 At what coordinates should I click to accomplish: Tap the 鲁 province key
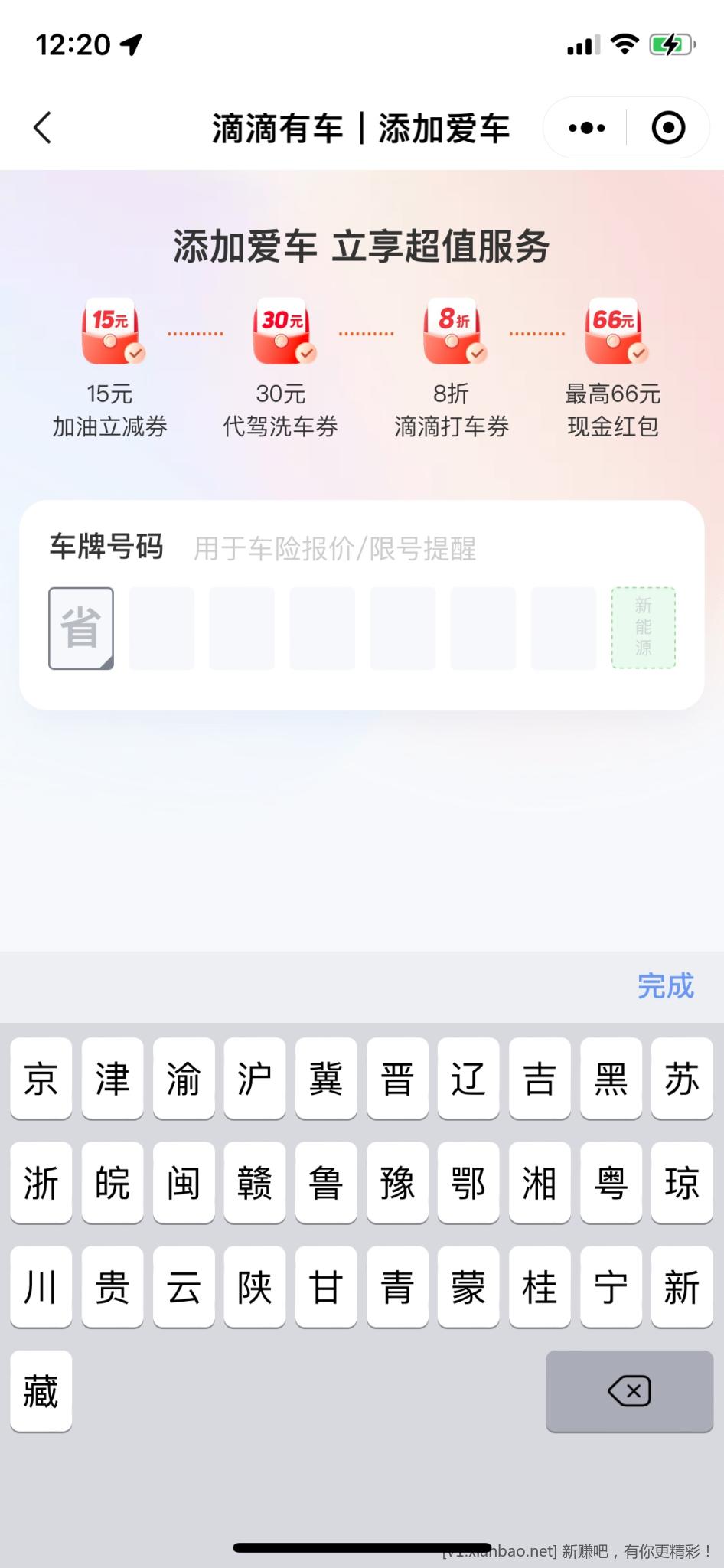click(326, 1183)
